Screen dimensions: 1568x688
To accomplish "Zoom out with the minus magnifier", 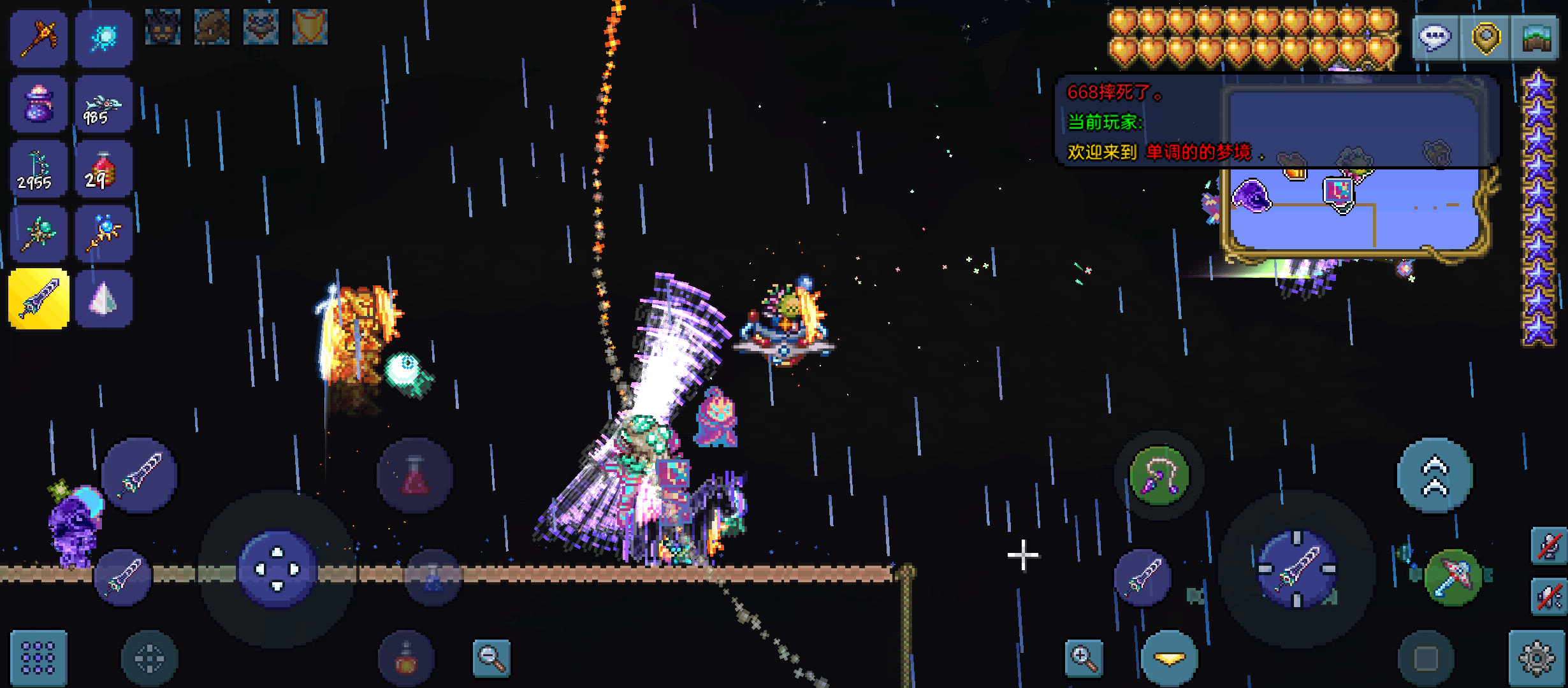I will point(491,658).
